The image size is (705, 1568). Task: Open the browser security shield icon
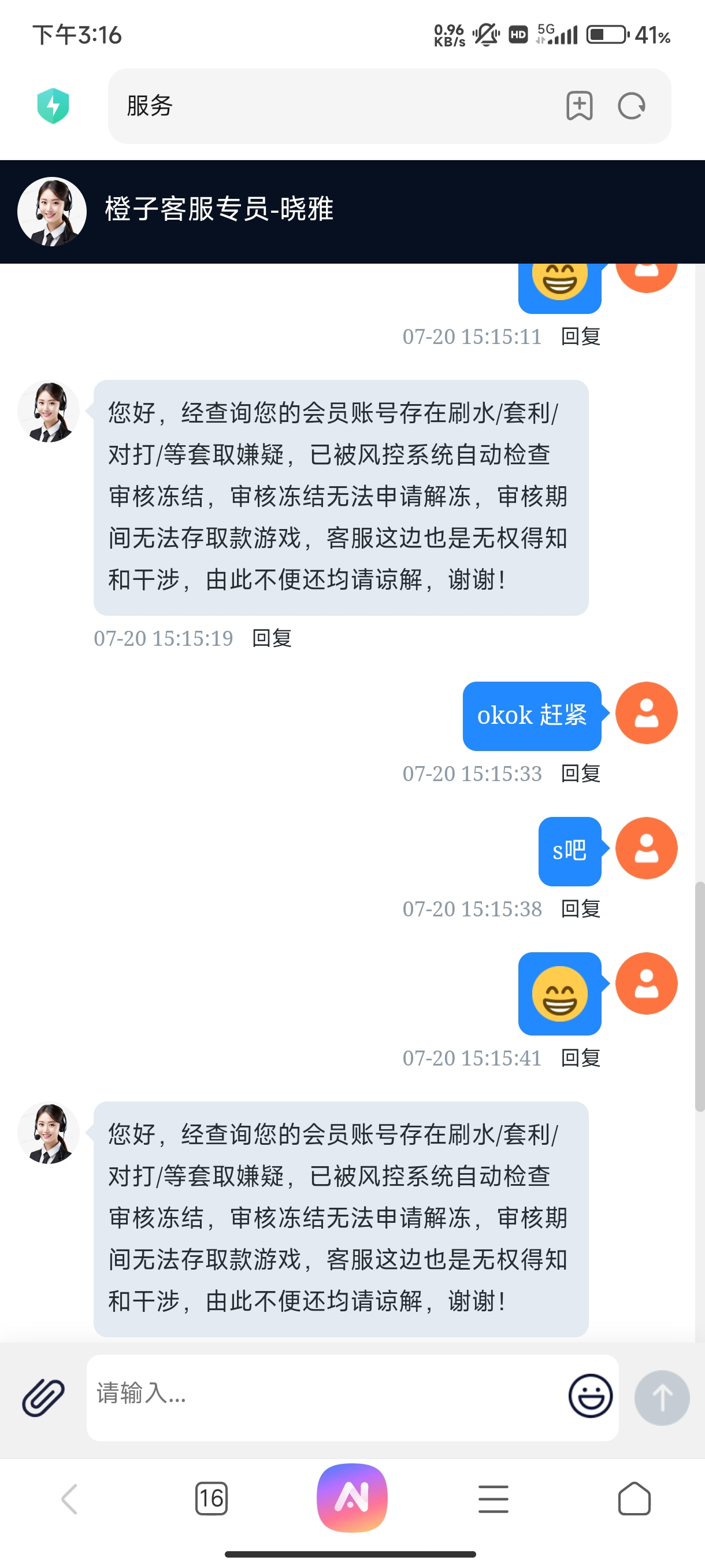coord(54,106)
